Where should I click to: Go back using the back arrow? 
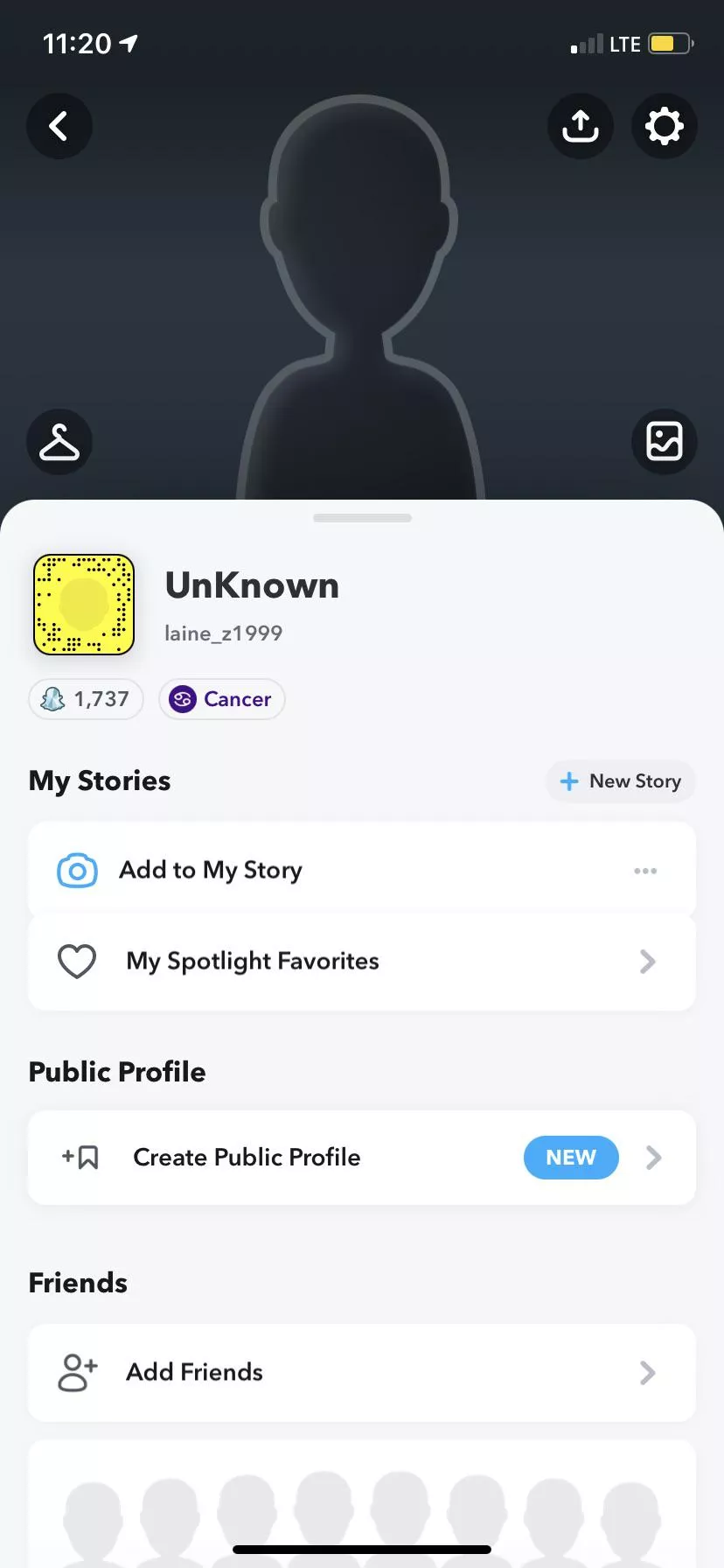tap(59, 126)
